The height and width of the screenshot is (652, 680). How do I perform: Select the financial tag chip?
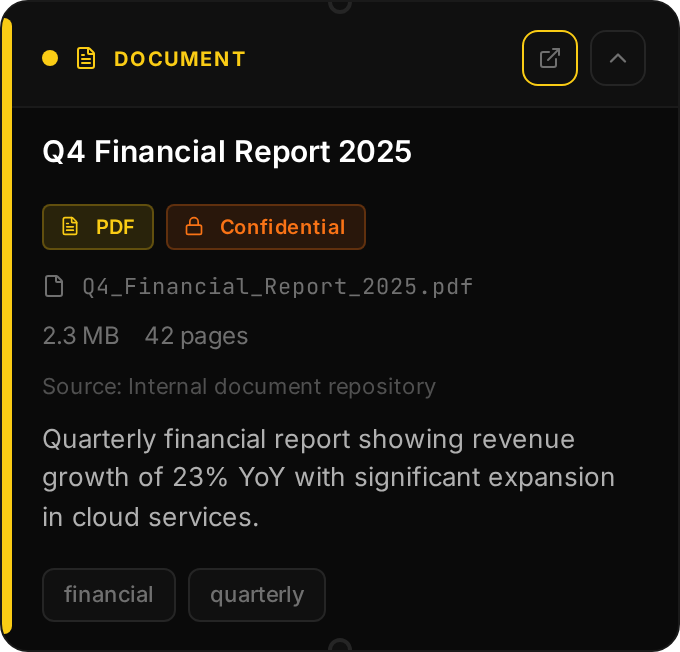click(109, 595)
